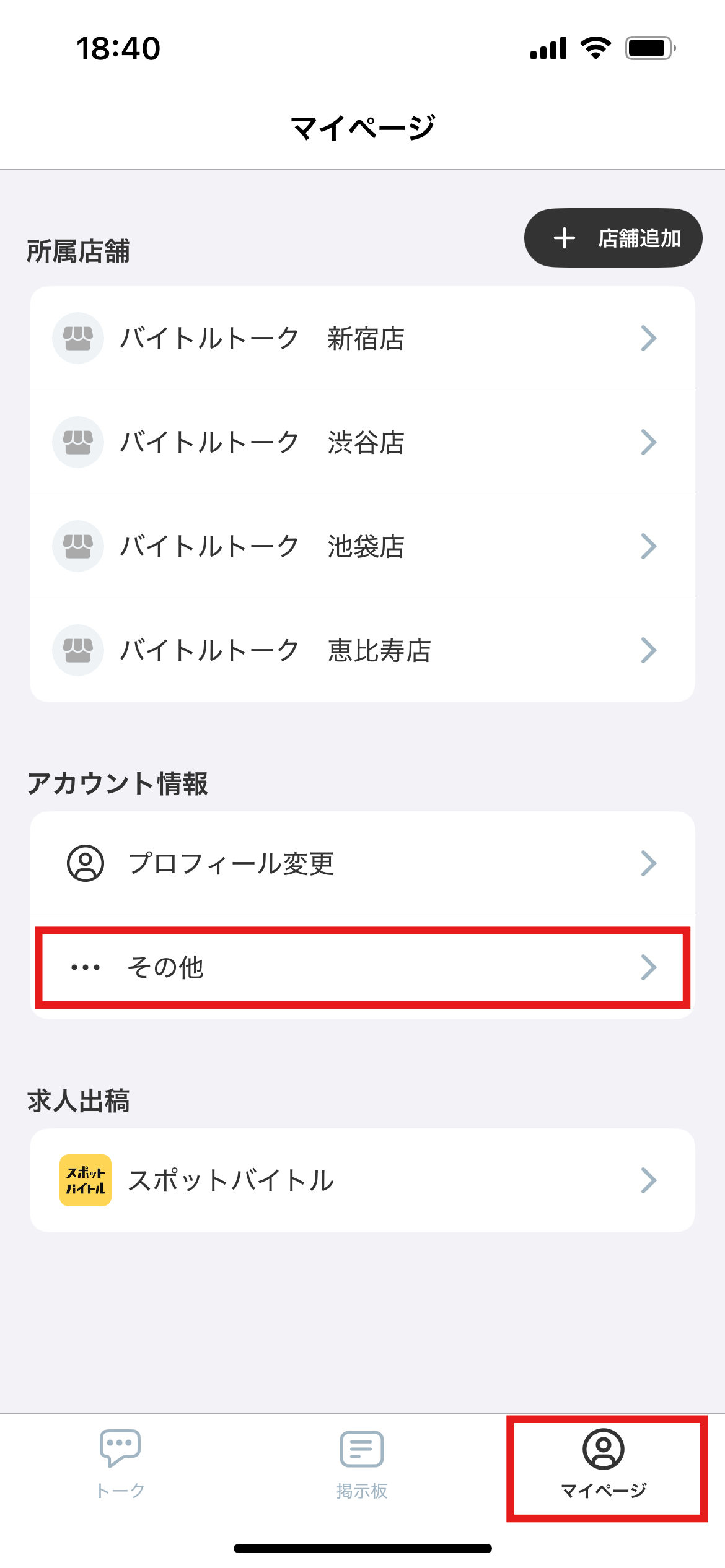Open バイトルトーク 恵比寿店
The image size is (725, 1568).
coord(362,650)
